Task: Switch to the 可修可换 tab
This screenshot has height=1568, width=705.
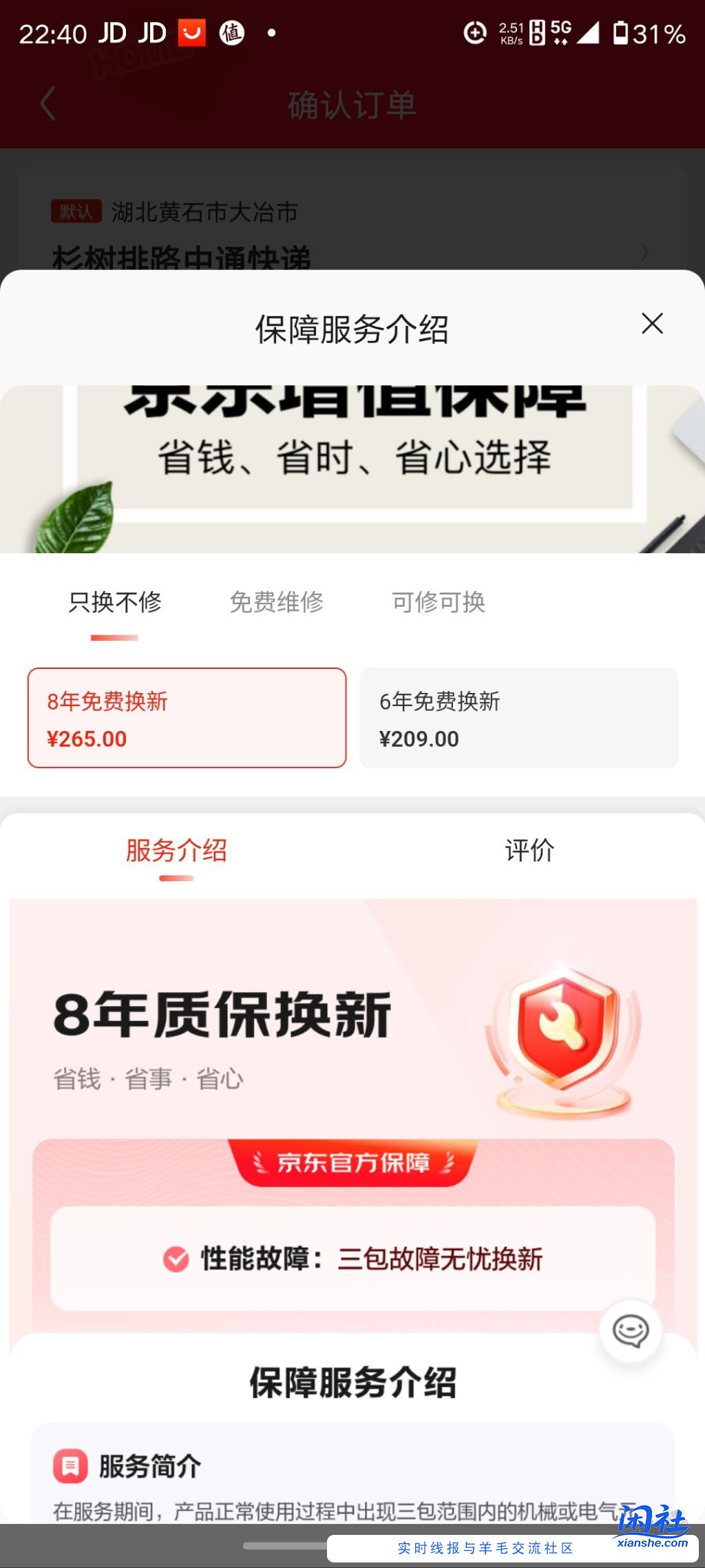Action: tap(439, 601)
